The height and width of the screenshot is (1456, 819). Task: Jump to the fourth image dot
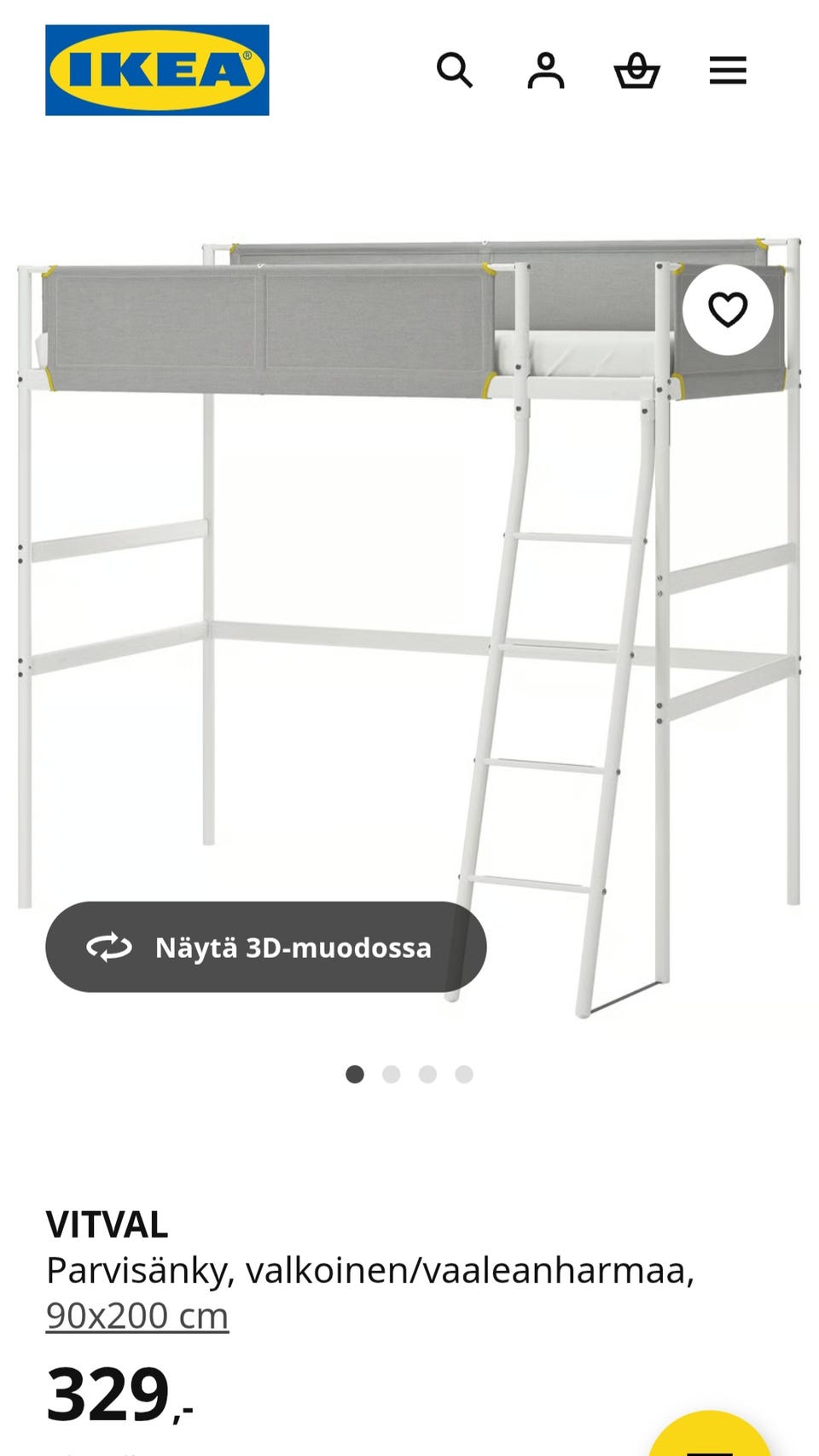click(464, 1074)
